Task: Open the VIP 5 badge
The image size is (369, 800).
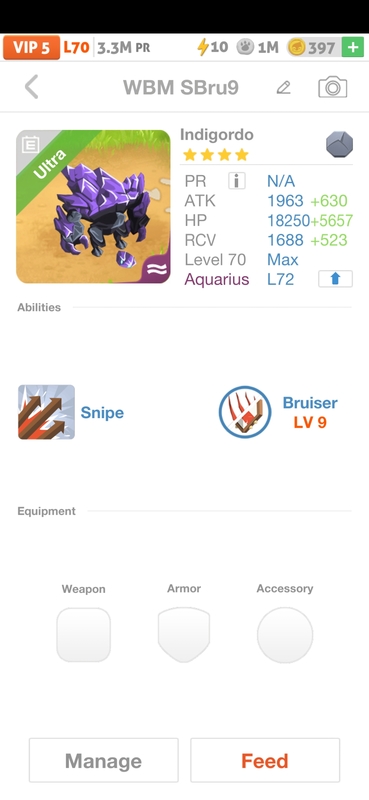Action: tap(31, 48)
